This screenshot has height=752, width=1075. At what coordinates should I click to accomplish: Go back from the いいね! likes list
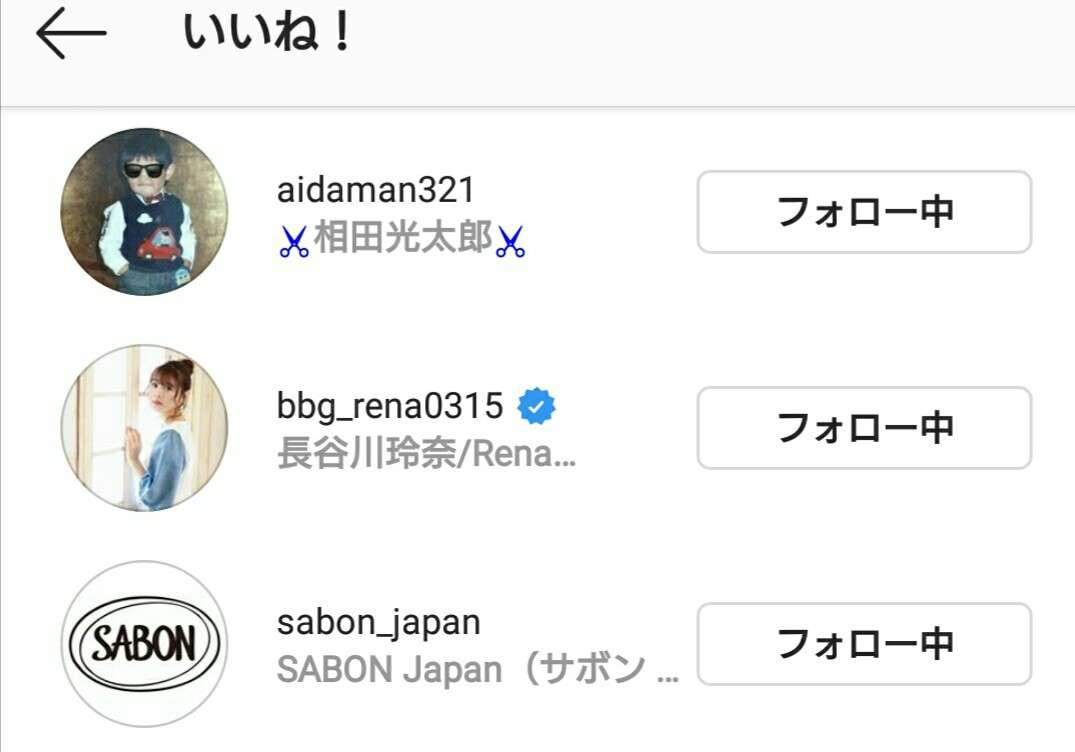click(x=70, y=34)
